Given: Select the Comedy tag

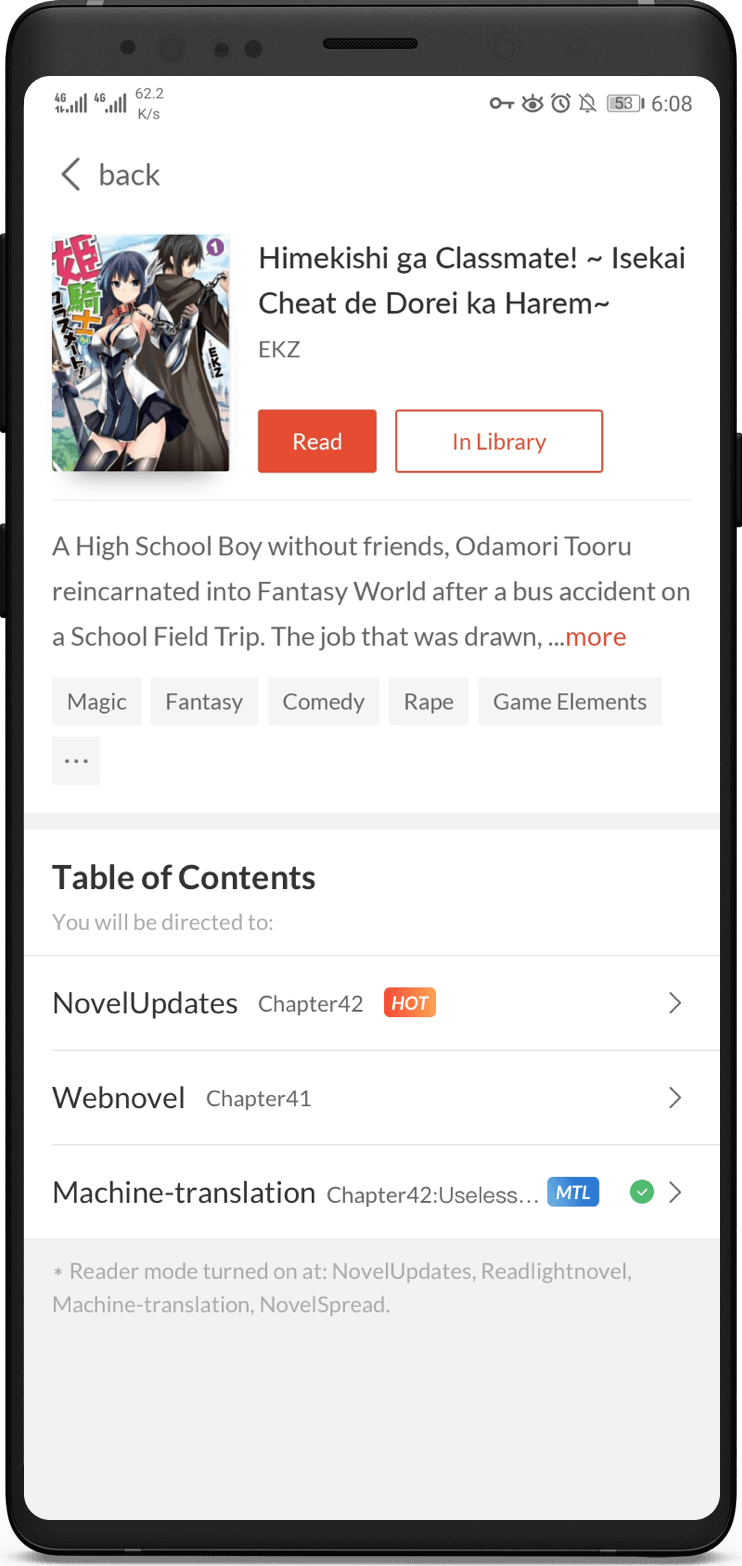Looking at the screenshot, I should pos(323,701).
